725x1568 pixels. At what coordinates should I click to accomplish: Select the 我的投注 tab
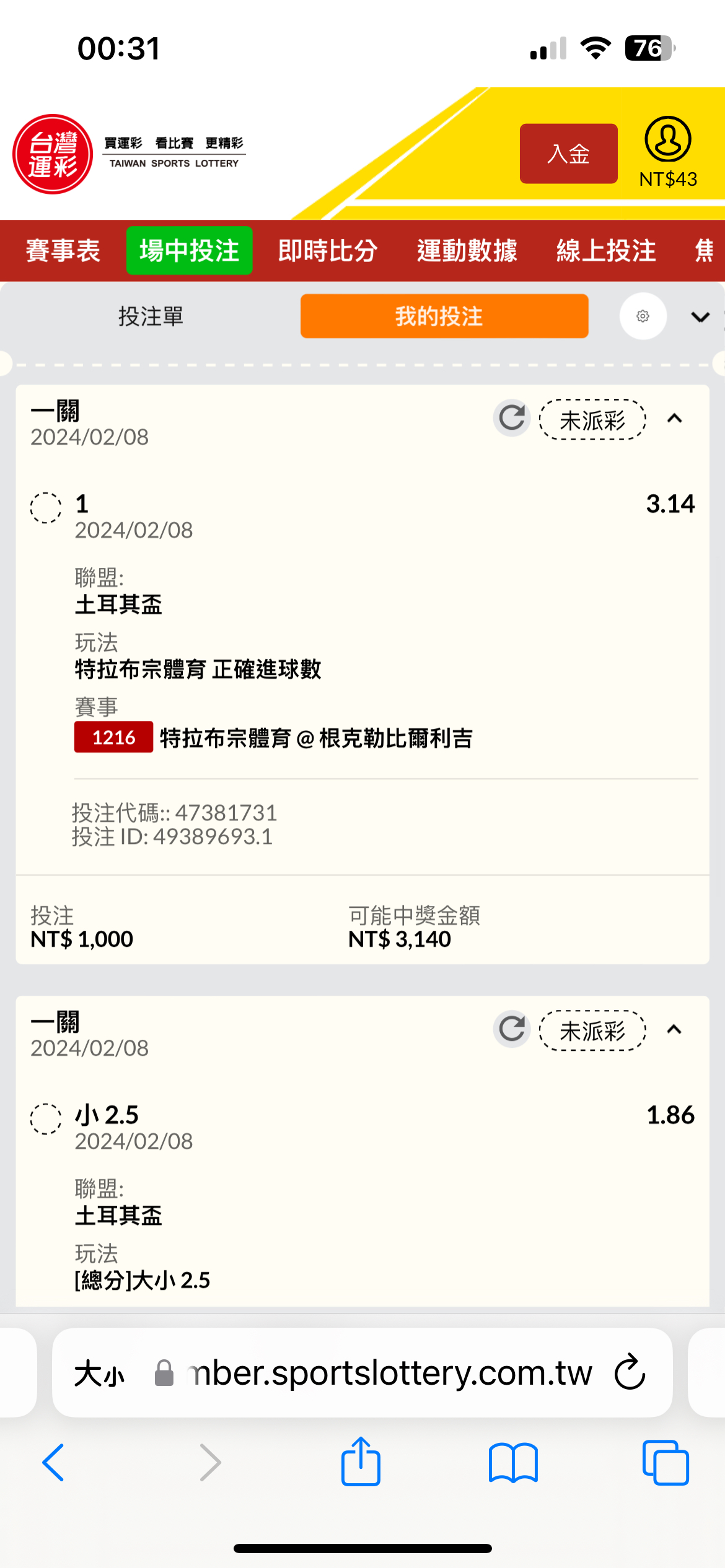tap(444, 316)
